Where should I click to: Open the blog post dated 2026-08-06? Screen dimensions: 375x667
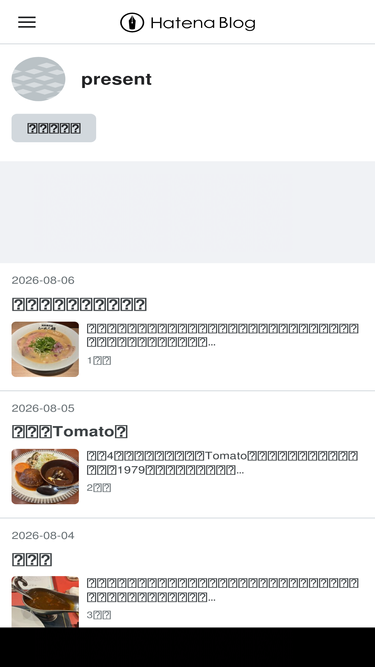79,304
